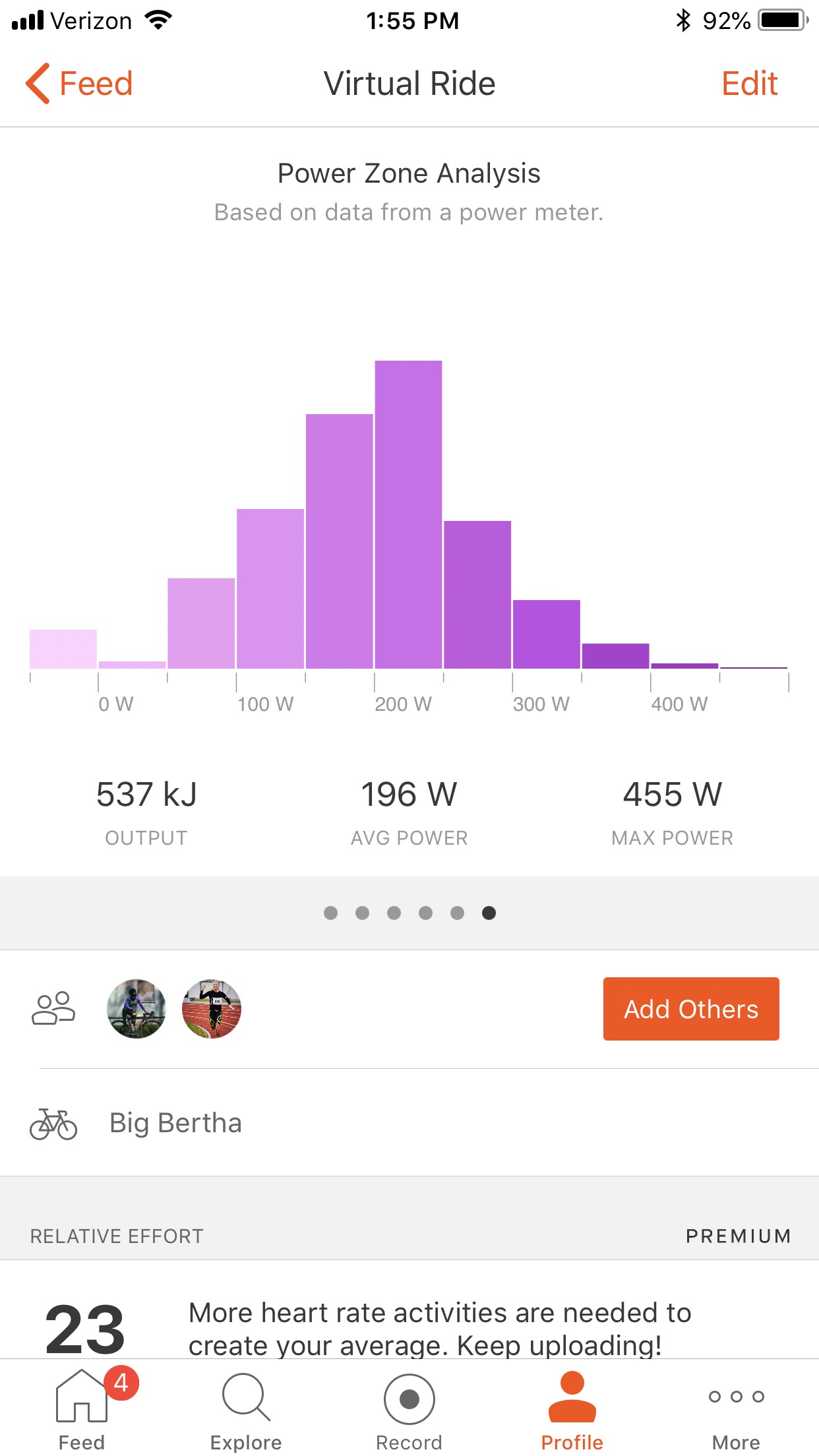
Task: Go back to Feed
Action: pyautogui.click(x=79, y=84)
